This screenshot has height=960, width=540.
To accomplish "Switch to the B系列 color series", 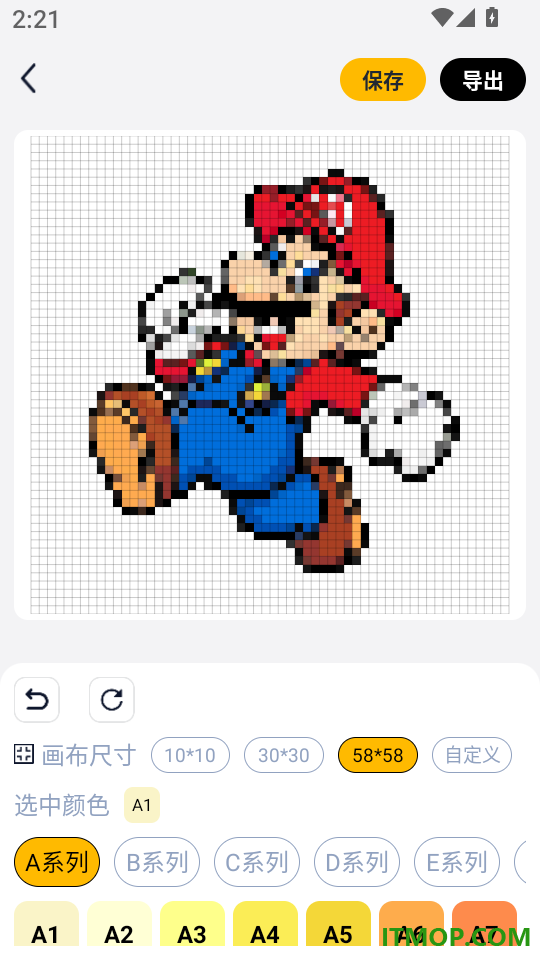I will (x=157, y=862).
